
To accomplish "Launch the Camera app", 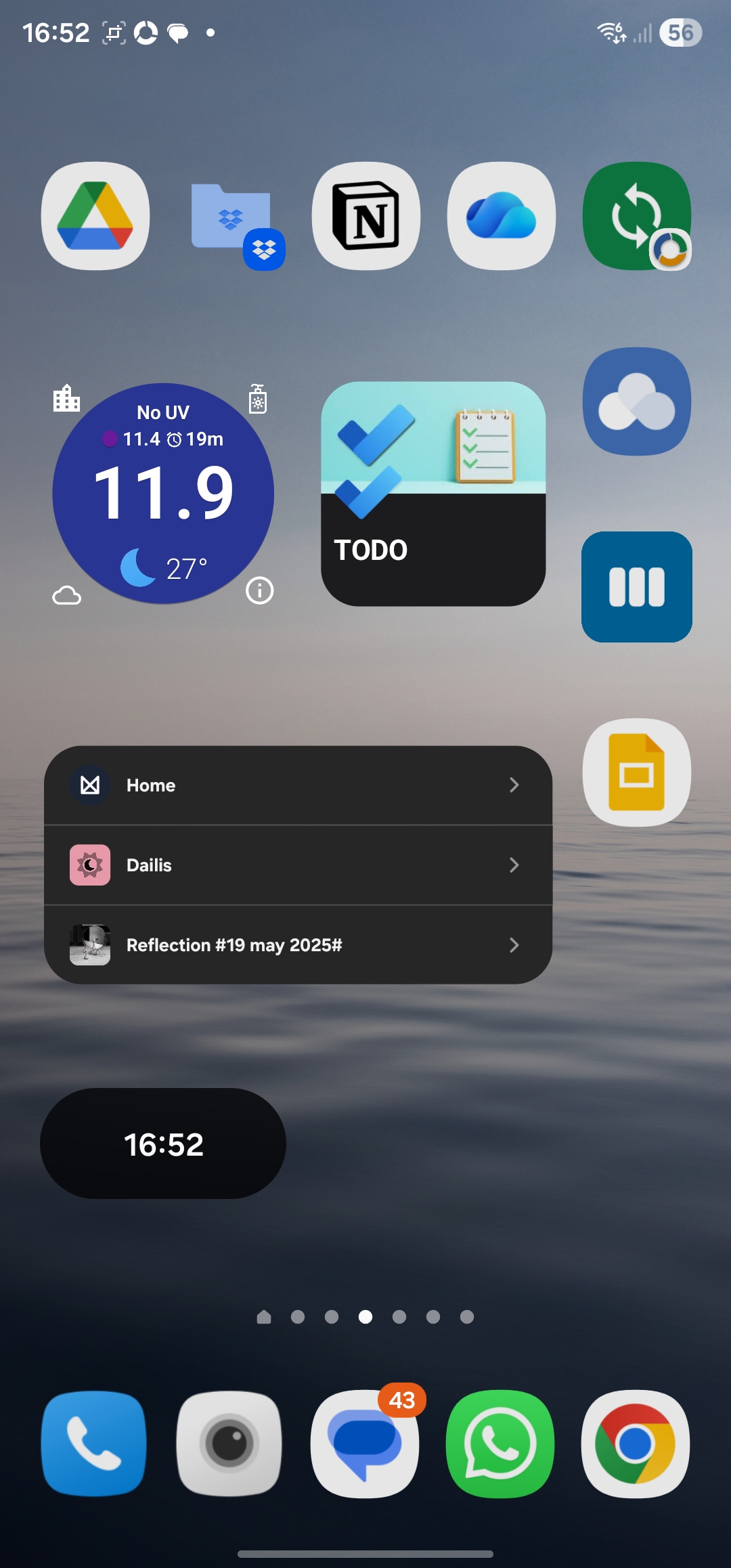I will [229, 1443].
